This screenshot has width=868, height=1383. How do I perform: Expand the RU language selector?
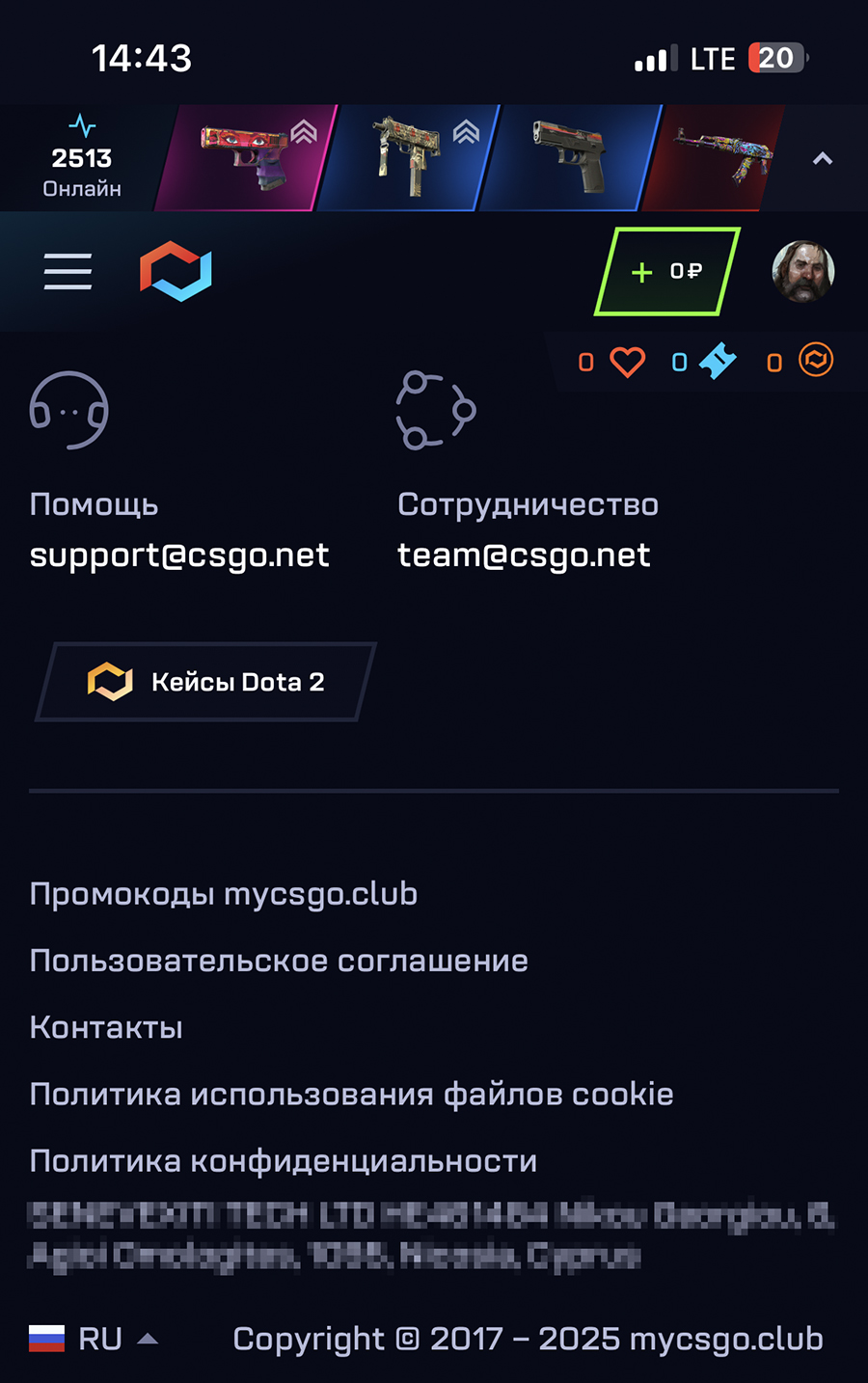click(x=95, y=1339)
